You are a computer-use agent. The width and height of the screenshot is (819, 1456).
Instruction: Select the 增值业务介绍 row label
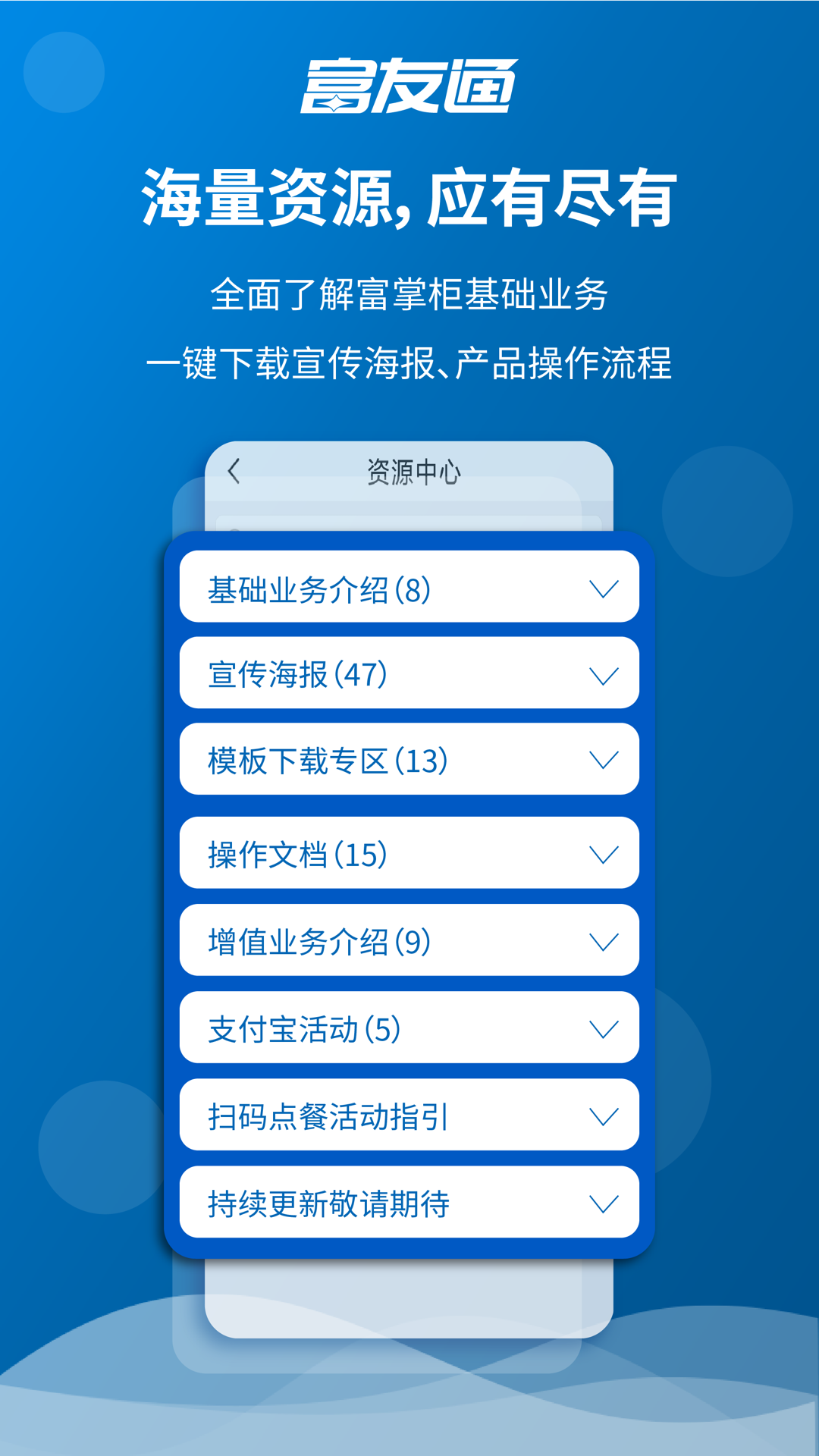pyautogui.click(x=318, y=943)
